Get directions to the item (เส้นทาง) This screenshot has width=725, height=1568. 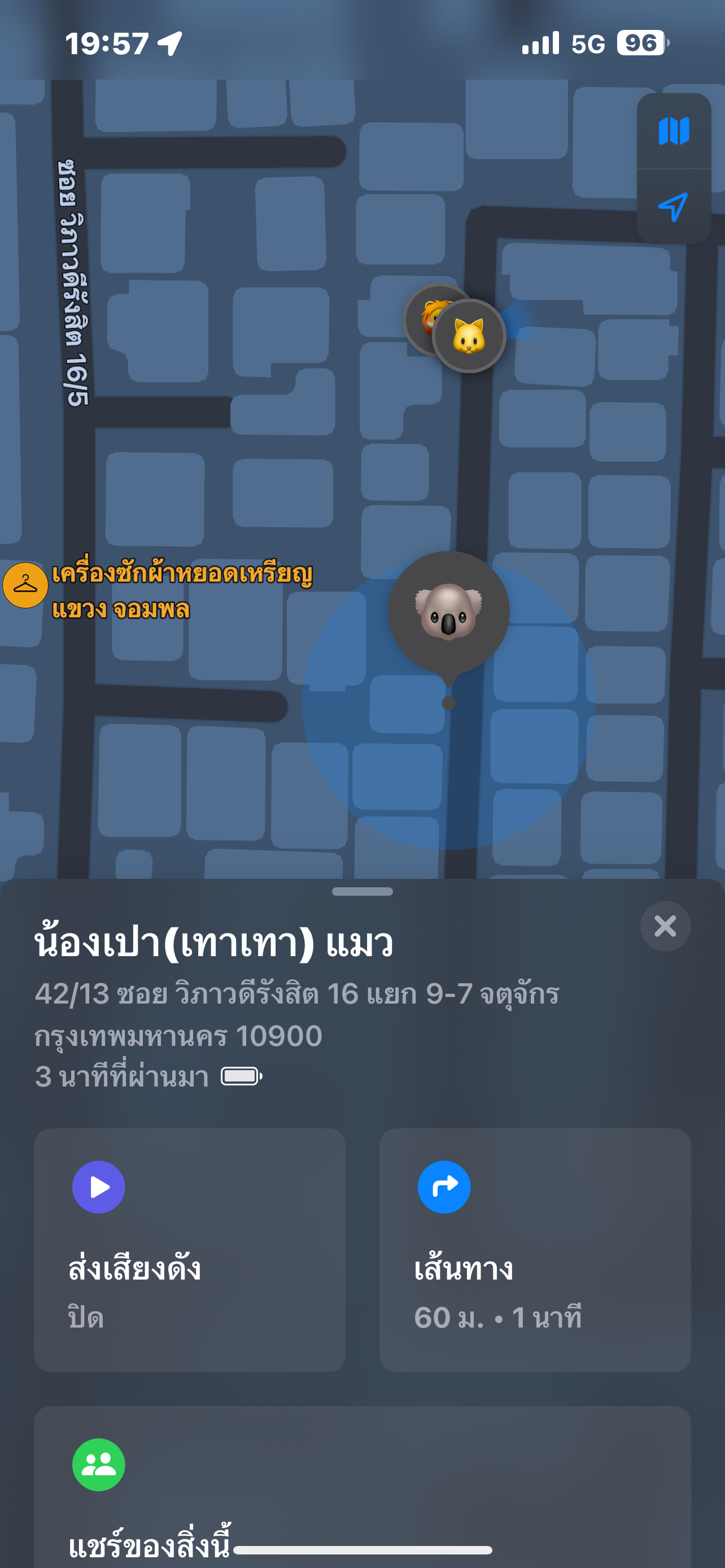click(x=535, y=1250)
